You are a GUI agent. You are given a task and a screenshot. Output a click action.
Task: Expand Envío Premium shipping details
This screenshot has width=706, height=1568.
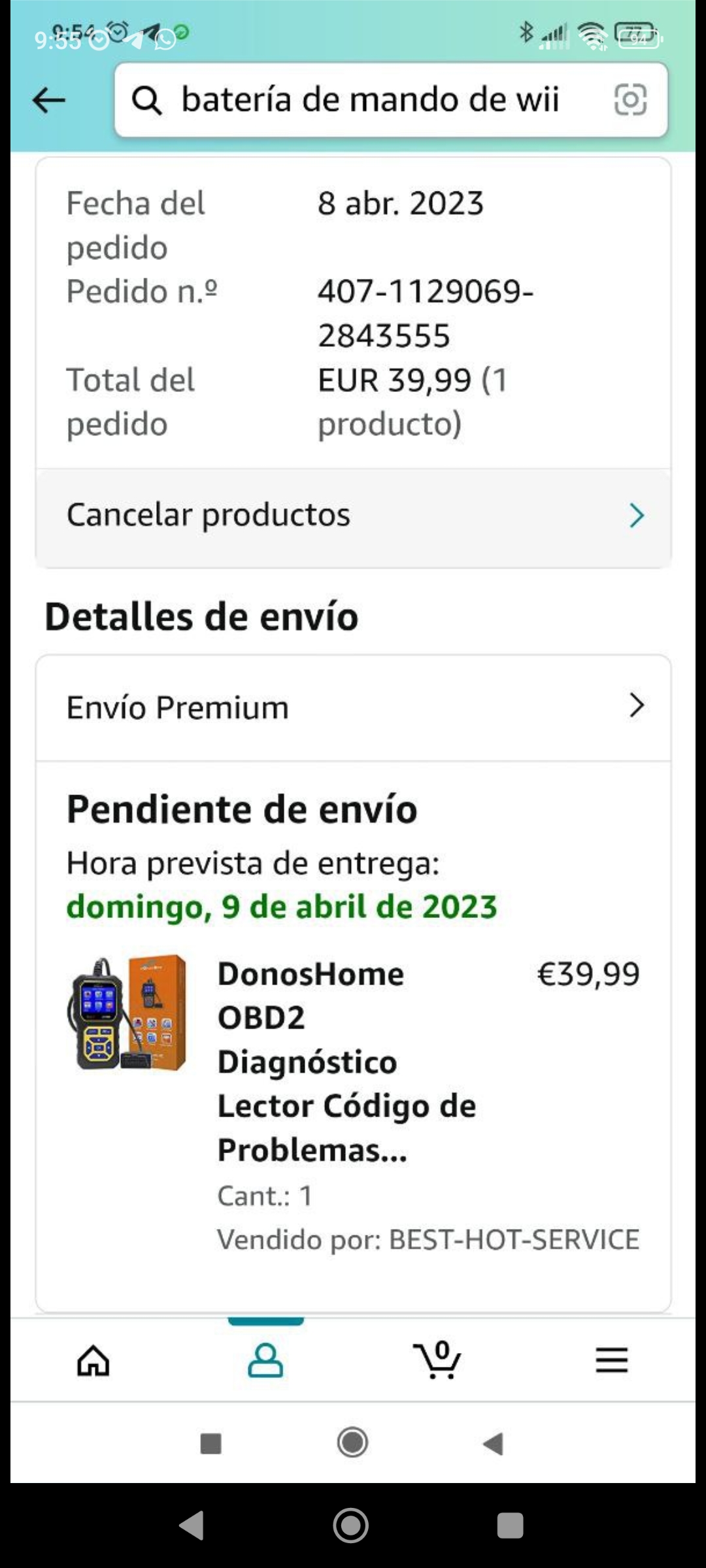pyautogui.click(x=353, y=708)
